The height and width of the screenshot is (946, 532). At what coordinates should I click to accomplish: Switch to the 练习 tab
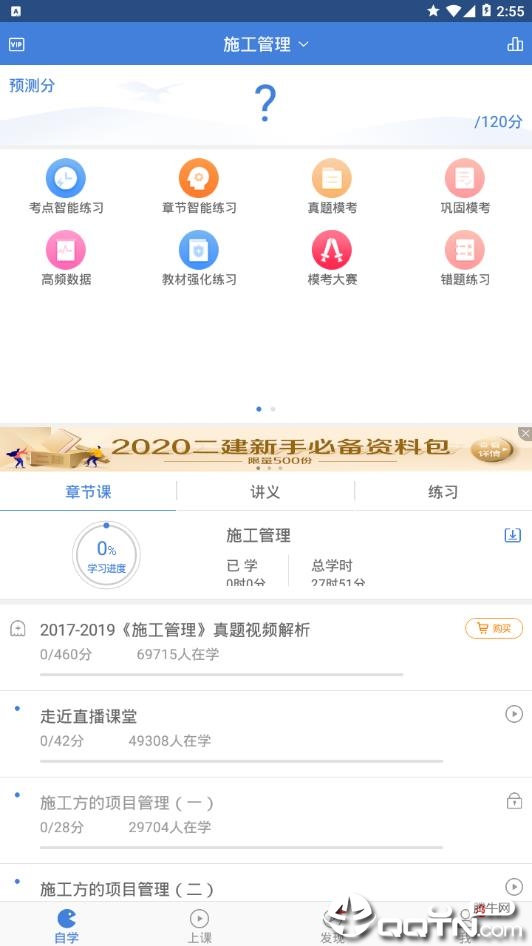[x=443, y=492]
